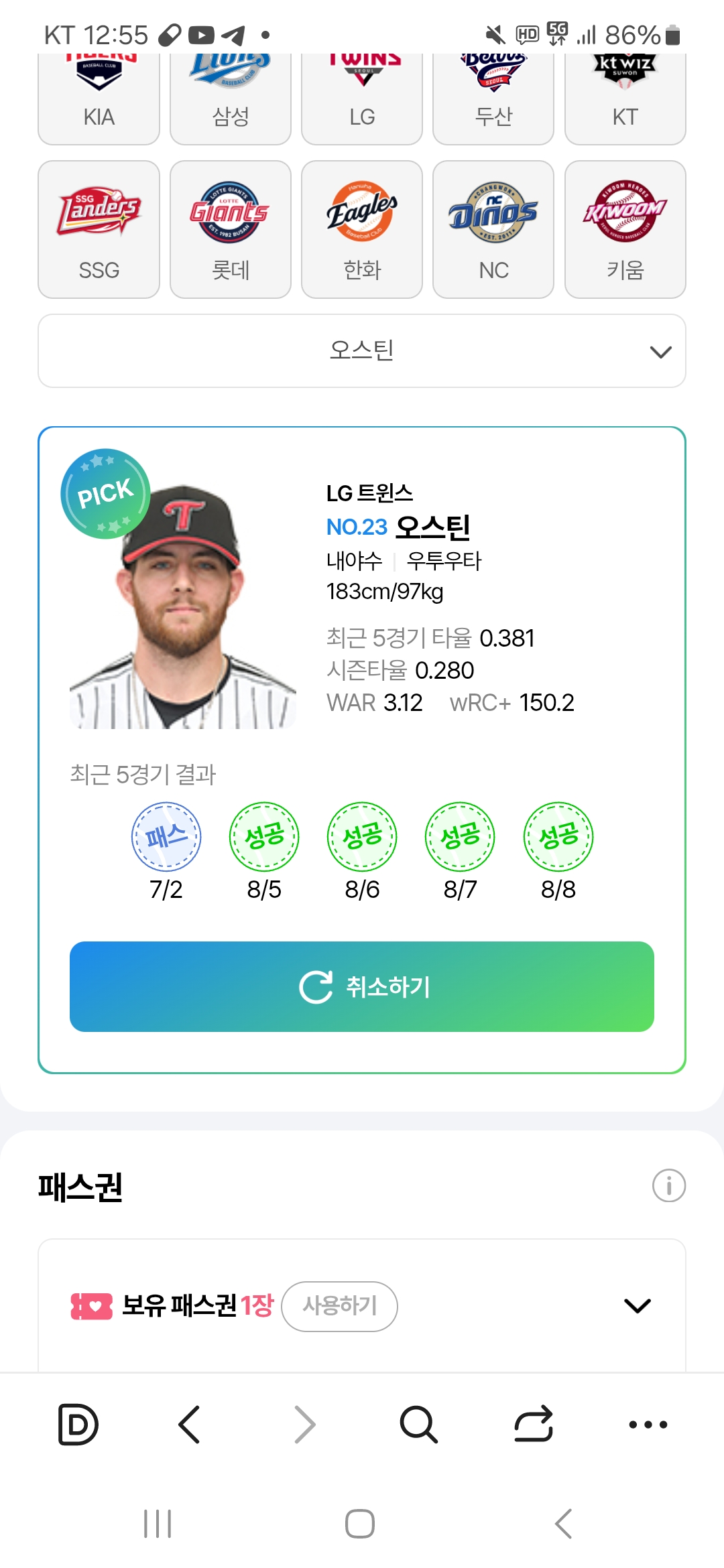Open the 패스권 info icon
The image size is (724, 1568).
pyautogui.click(x=668, y=1185)
